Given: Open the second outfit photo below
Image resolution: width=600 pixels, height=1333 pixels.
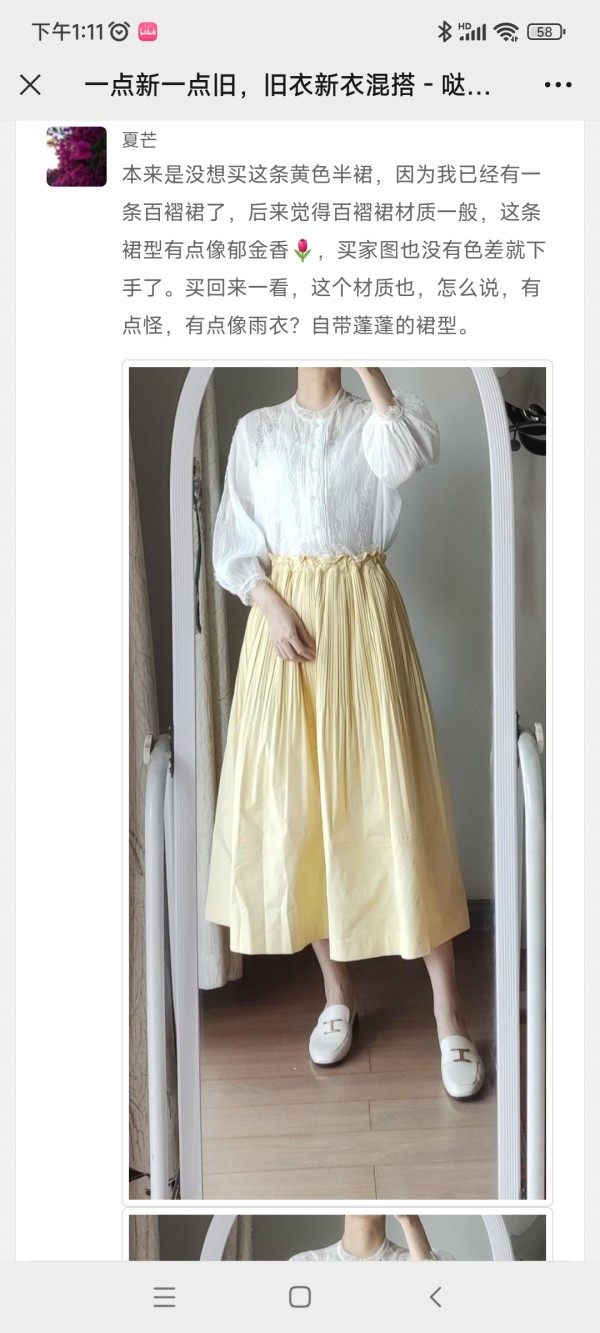Looking at the screenshot, I should click(337, 1237).
